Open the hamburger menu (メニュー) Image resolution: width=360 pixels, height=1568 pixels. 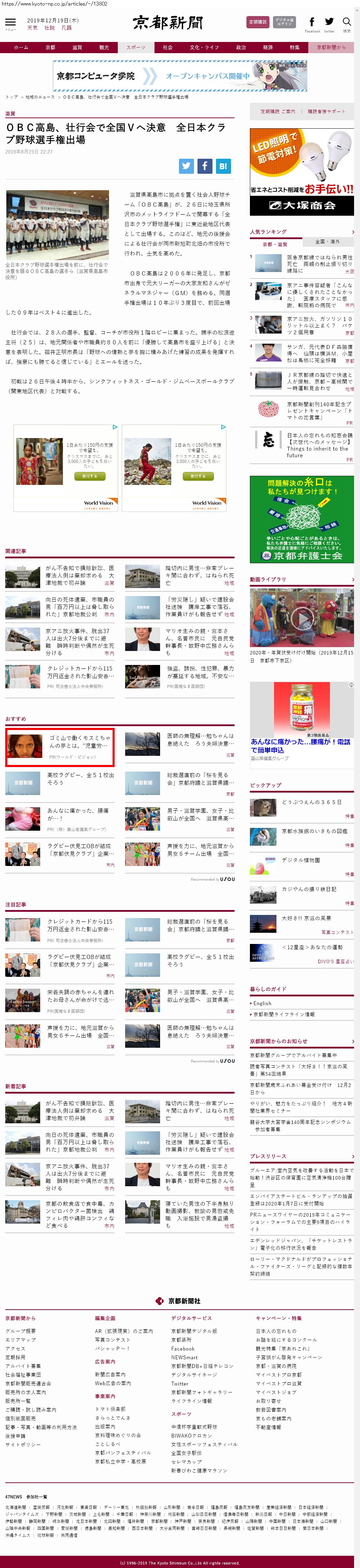click(10, 23)
